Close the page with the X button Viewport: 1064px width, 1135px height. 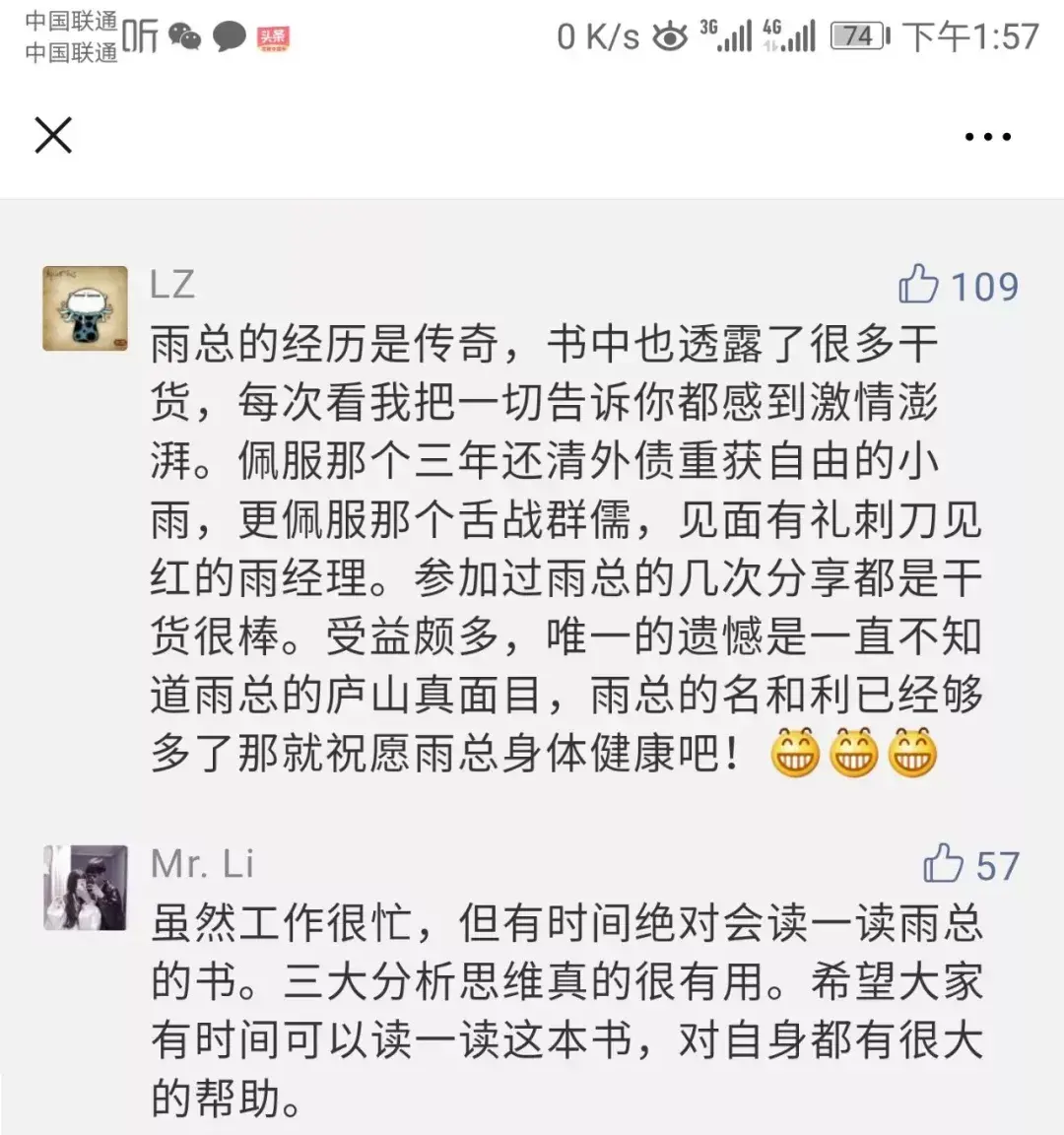(x=53, y=135)
